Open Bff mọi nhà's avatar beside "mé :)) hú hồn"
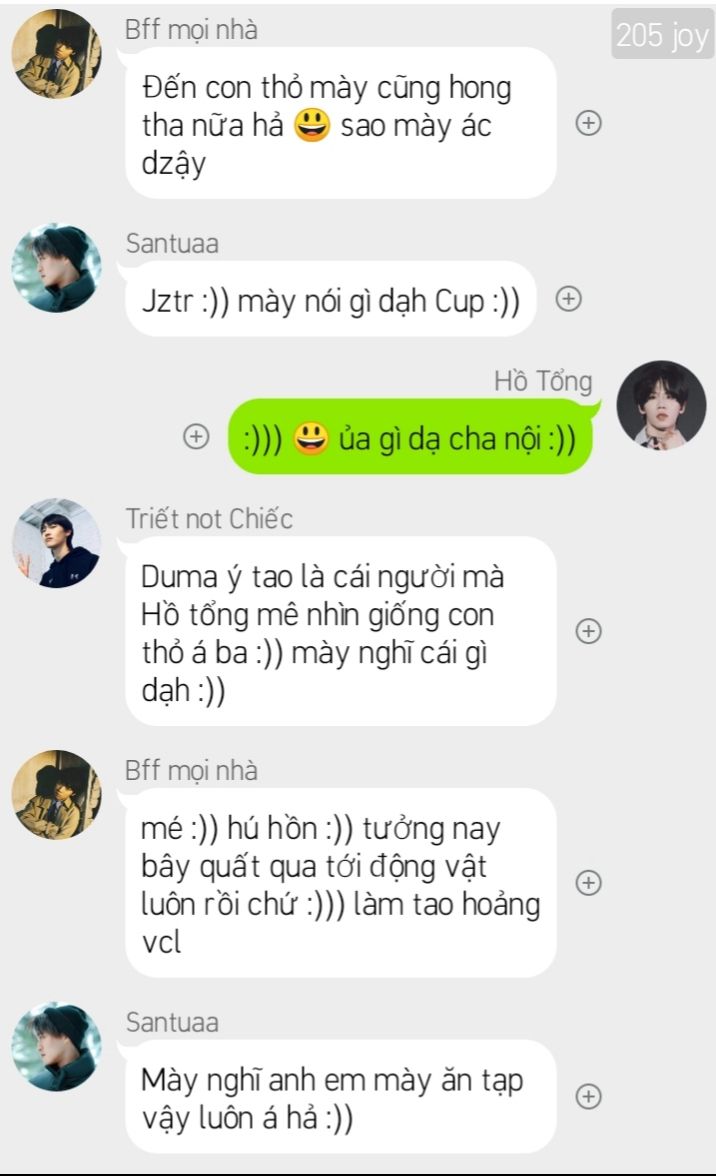This screenshot has width=716, height=1176. 56,795
